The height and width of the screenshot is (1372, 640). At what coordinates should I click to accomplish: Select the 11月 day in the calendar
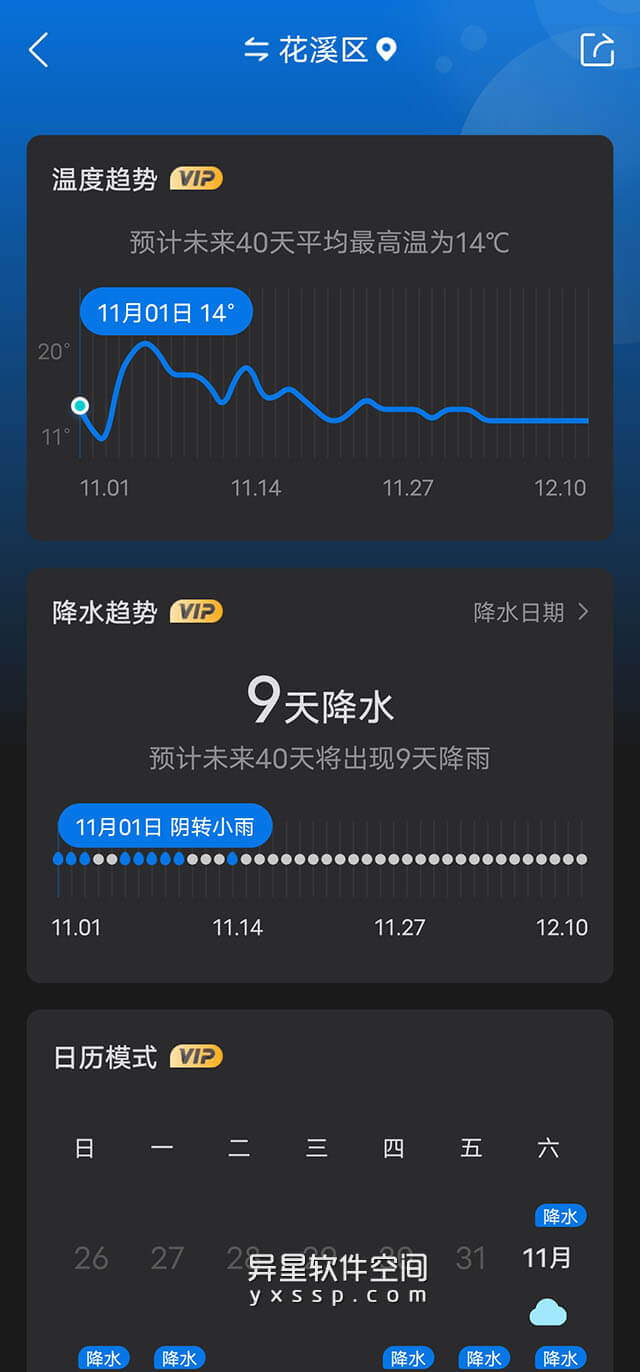tap(547, 1258)
